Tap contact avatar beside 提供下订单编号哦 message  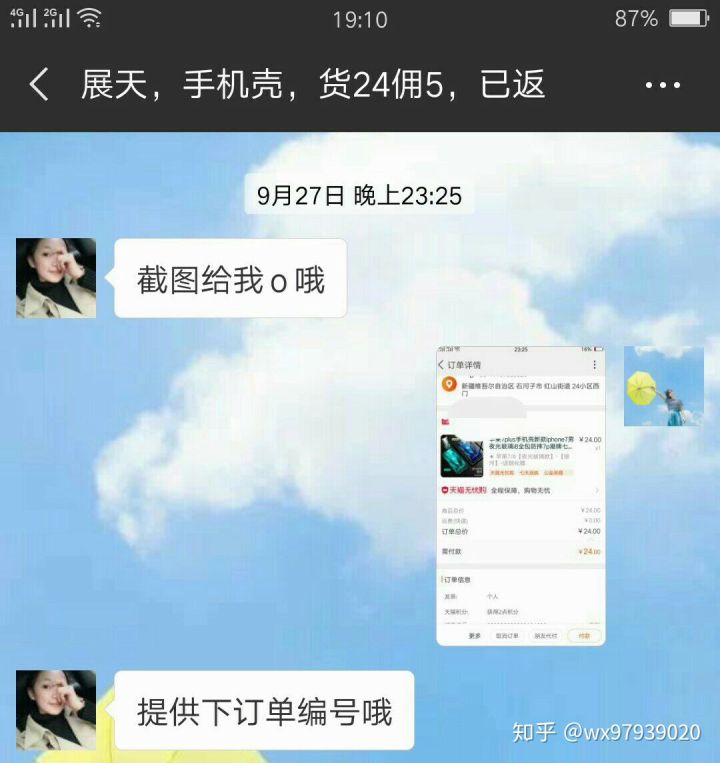coord(56,710)
